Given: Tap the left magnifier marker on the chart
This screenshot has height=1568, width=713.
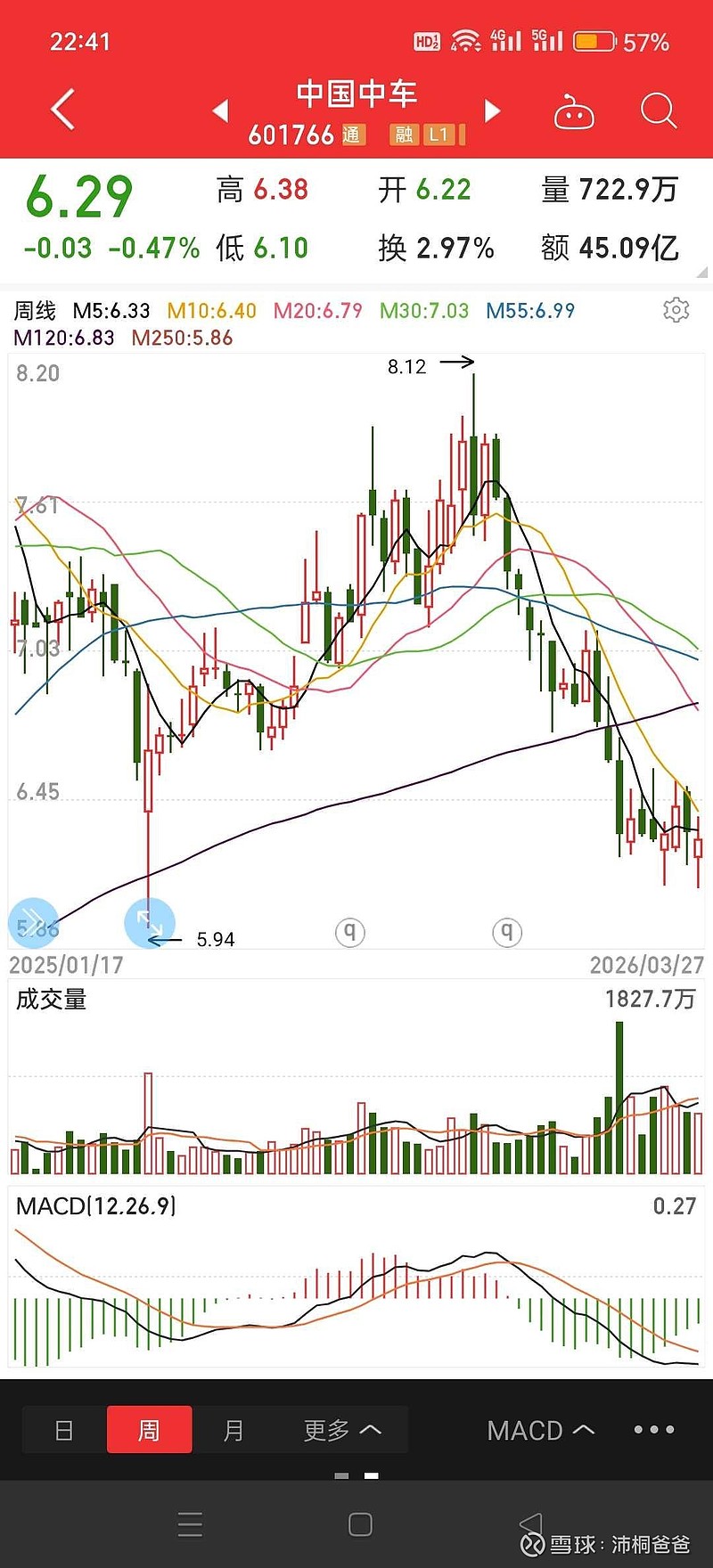Looking at the screenshot, I should (348, 932).
